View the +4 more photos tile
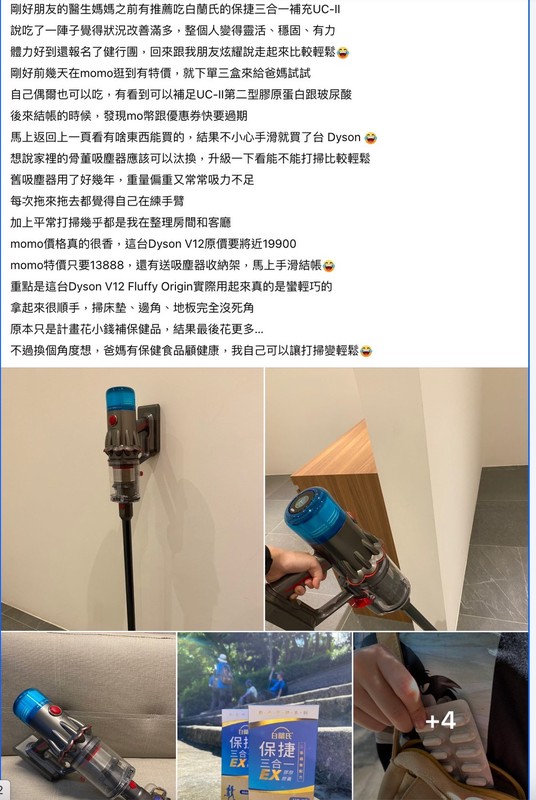The height and width of the screenshot is (800, 536). click(441, 716)
